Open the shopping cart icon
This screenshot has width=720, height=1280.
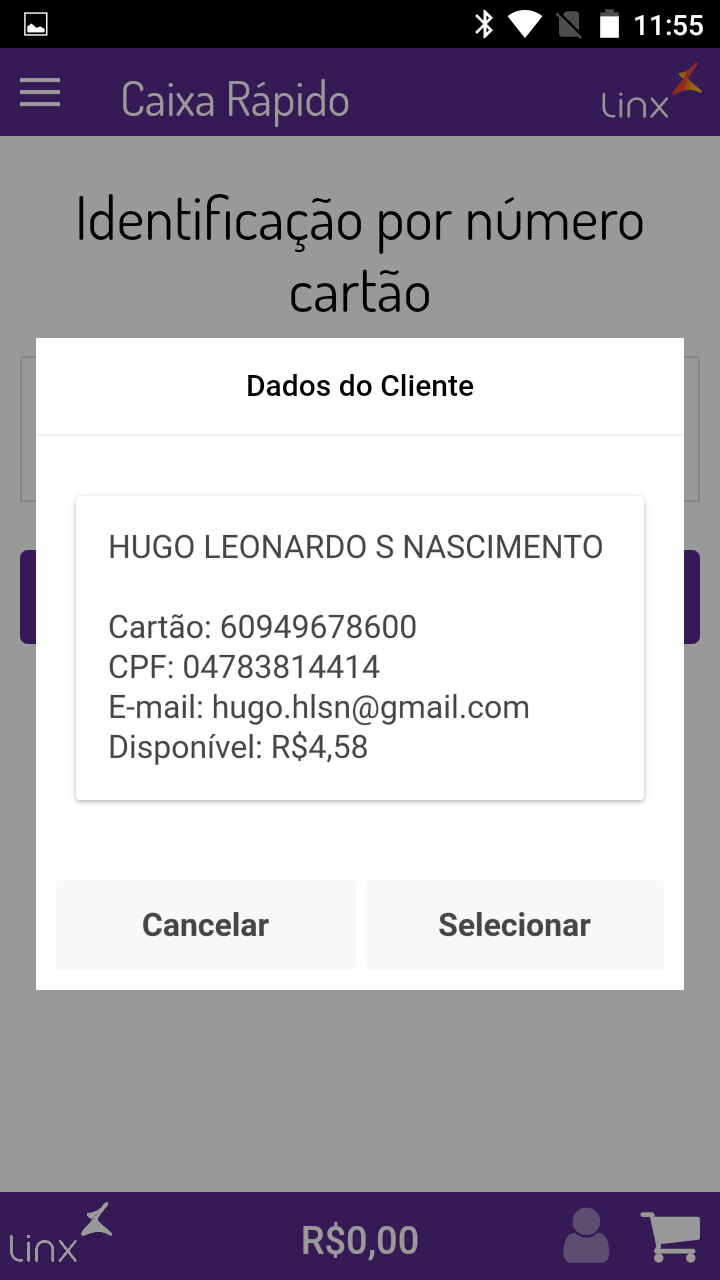(670, 1238)
